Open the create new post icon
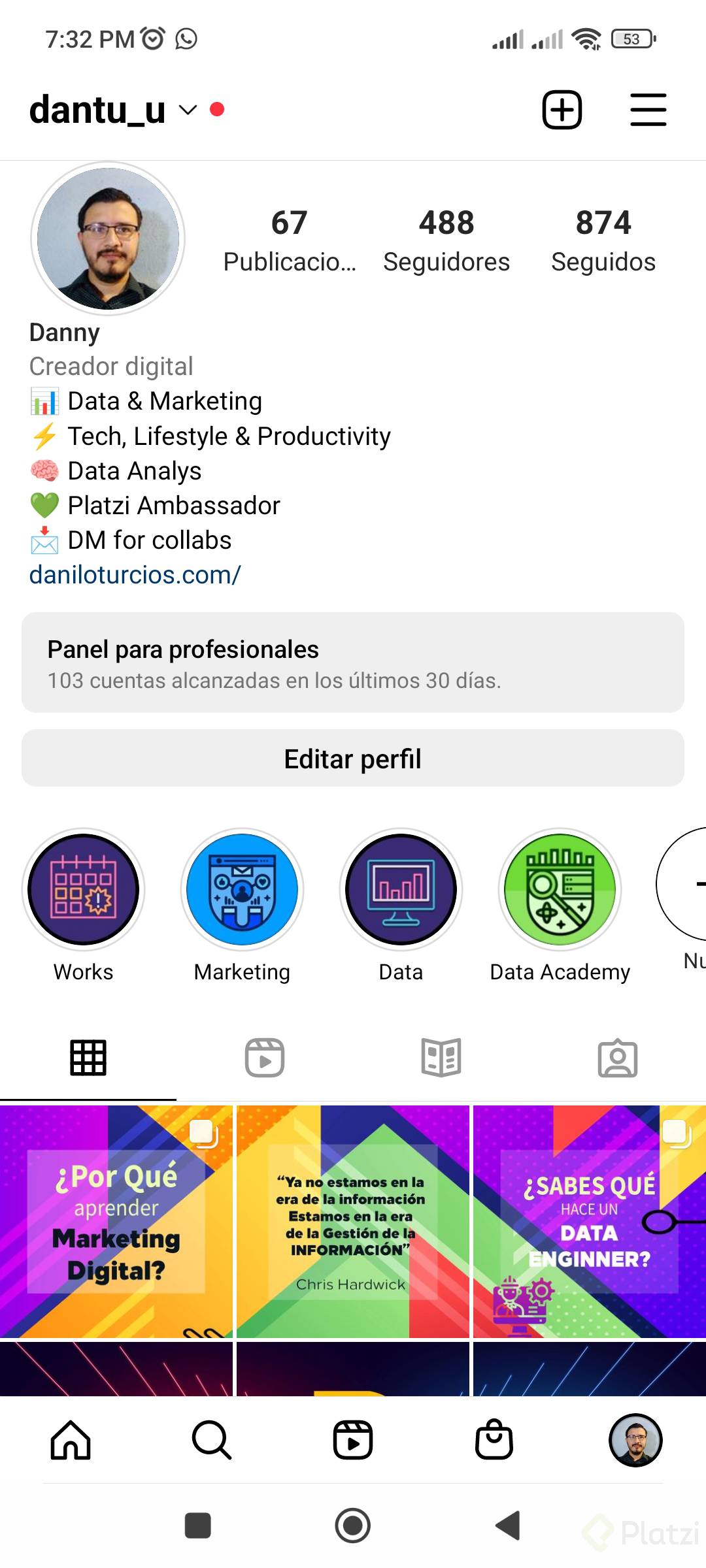The height and width of the screenshot is (1568, 706). pyautogui.click(x=561, y=109)
